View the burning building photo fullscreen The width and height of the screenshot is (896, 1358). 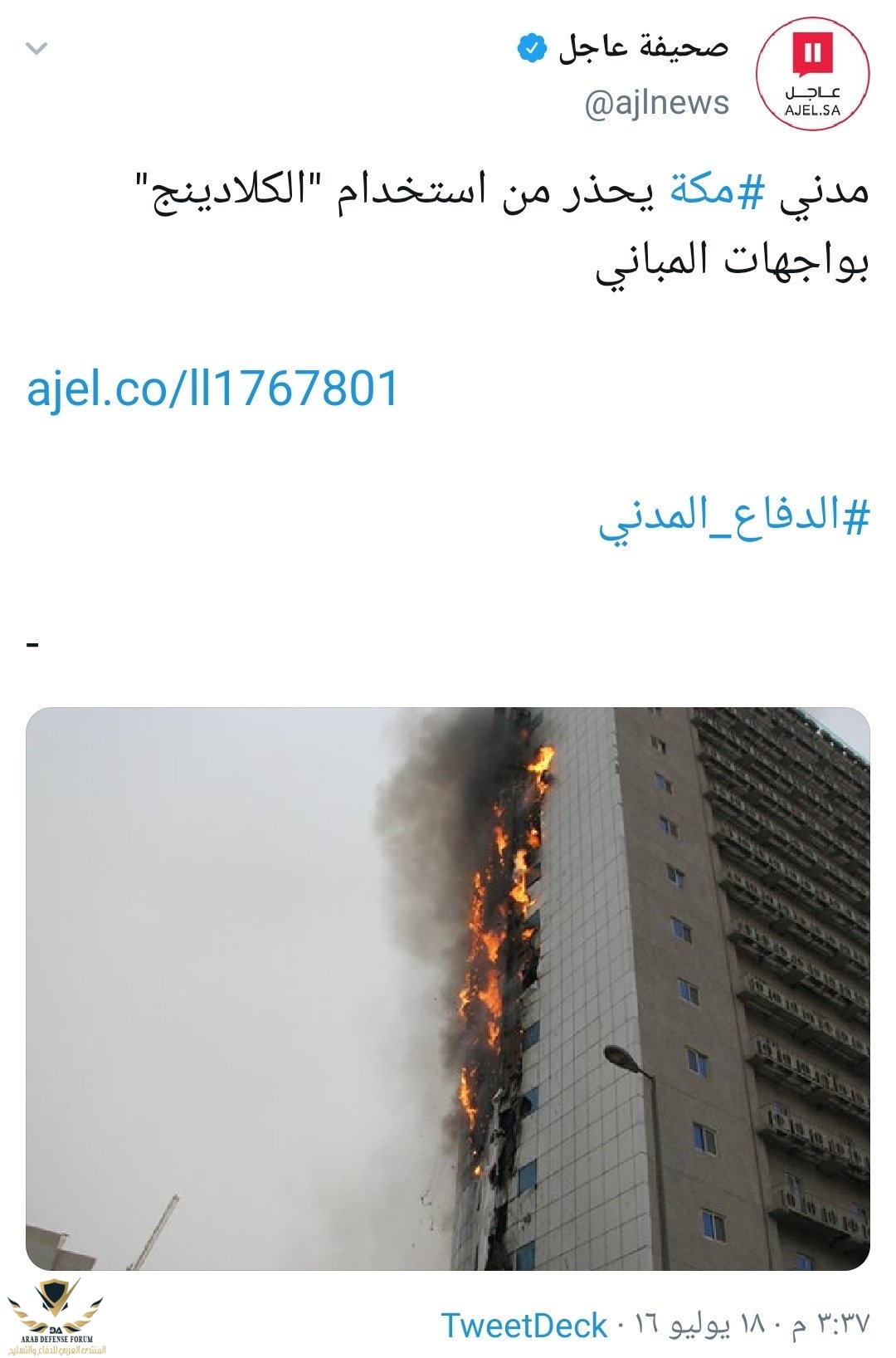tap(448, 988)
